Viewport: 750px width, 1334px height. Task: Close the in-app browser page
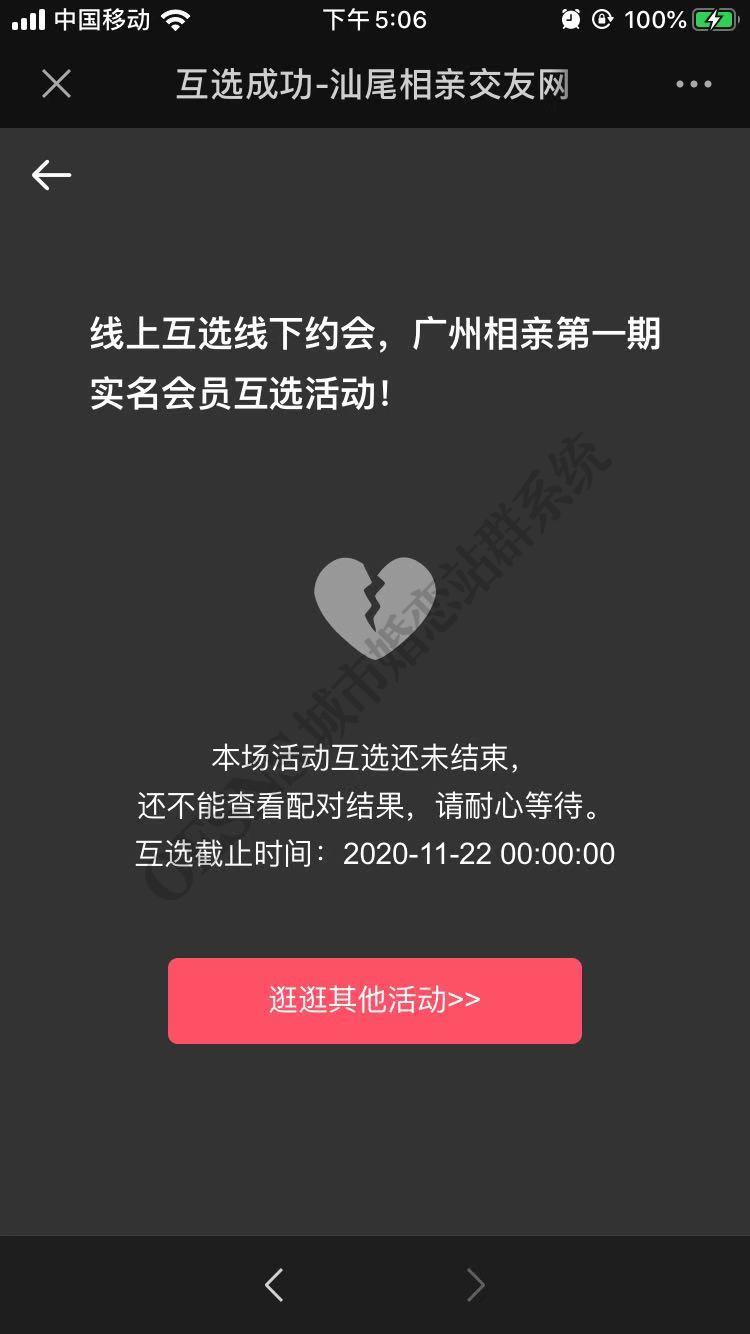(x=57, y=84)
